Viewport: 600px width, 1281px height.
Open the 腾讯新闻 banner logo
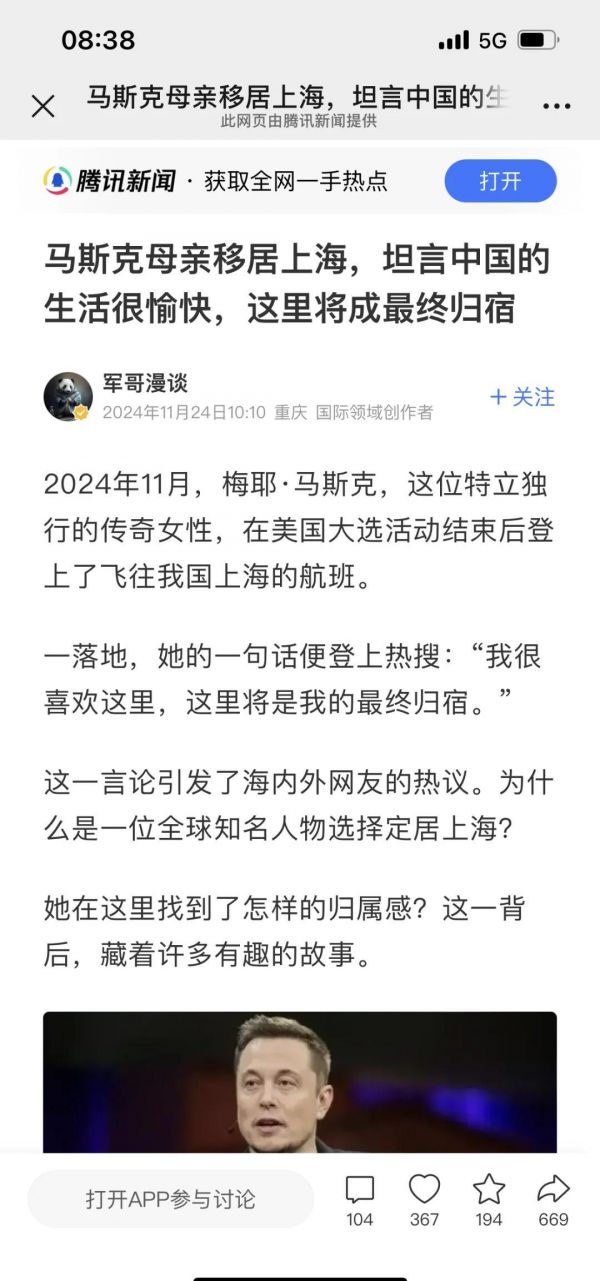[110, 181]
